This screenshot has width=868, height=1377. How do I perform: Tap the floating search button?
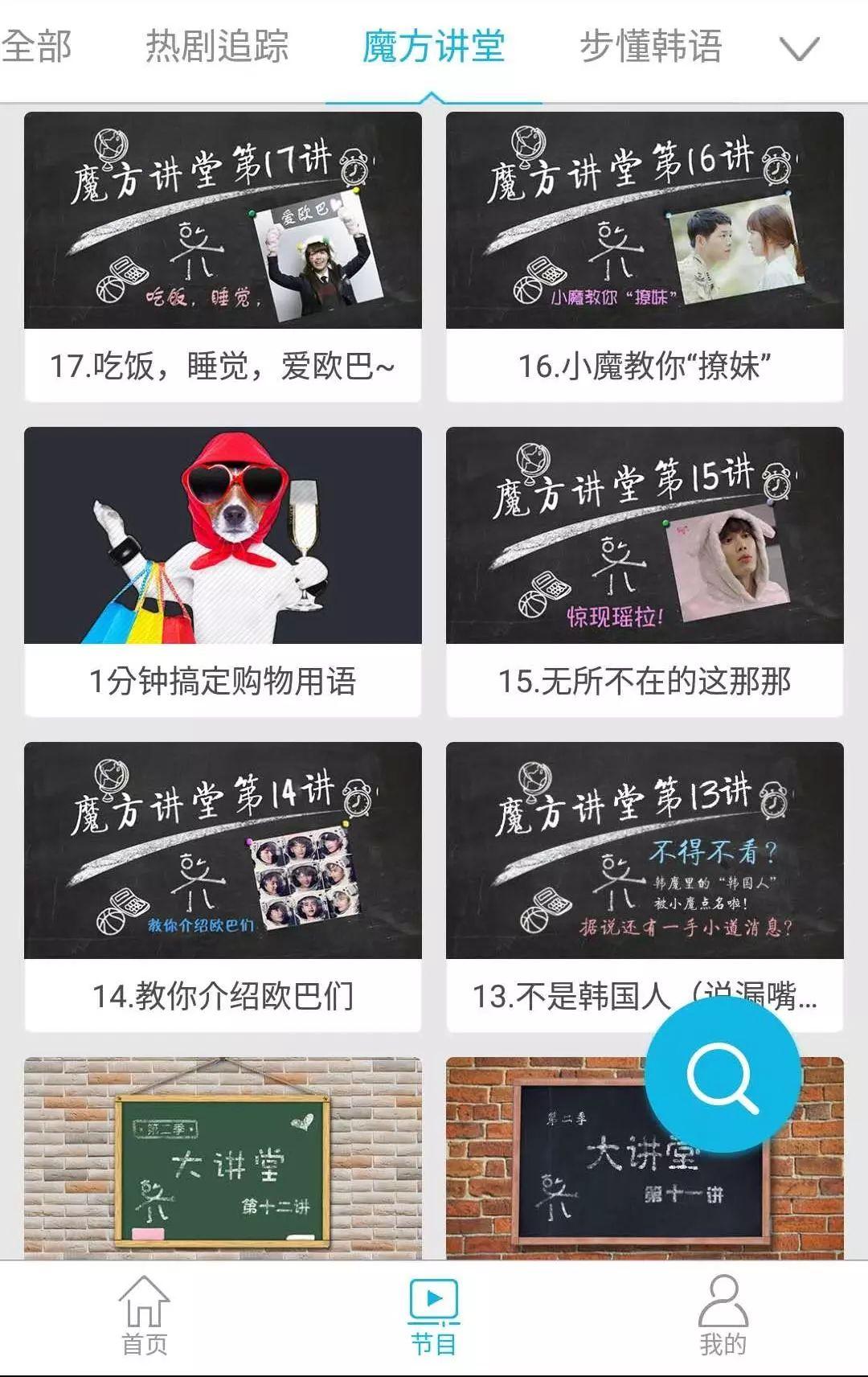723,1077
